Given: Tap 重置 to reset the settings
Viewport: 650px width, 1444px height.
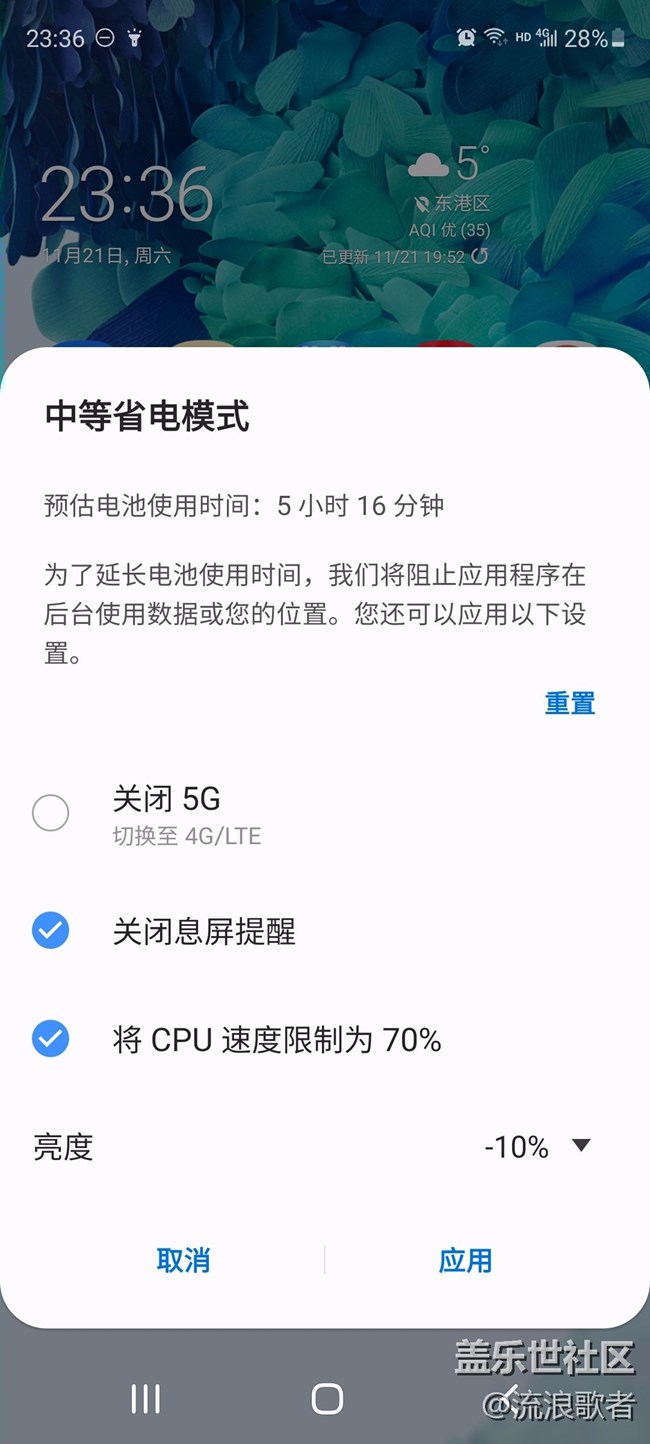Looking at the screenshot, I should pos(569,704).
